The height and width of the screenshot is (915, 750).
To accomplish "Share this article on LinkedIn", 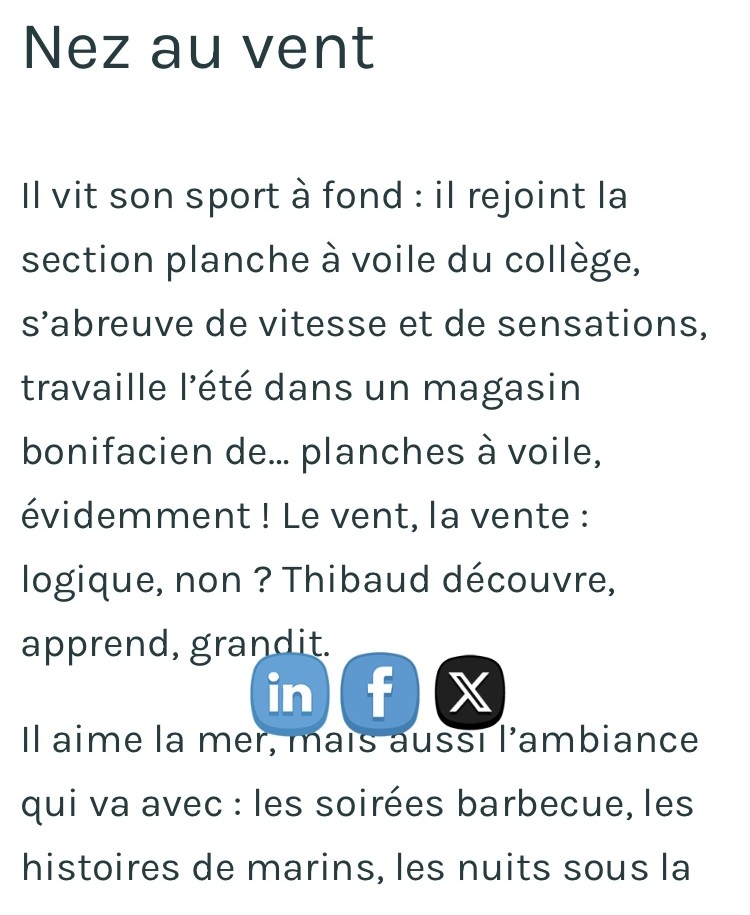I will coord(290,692).
